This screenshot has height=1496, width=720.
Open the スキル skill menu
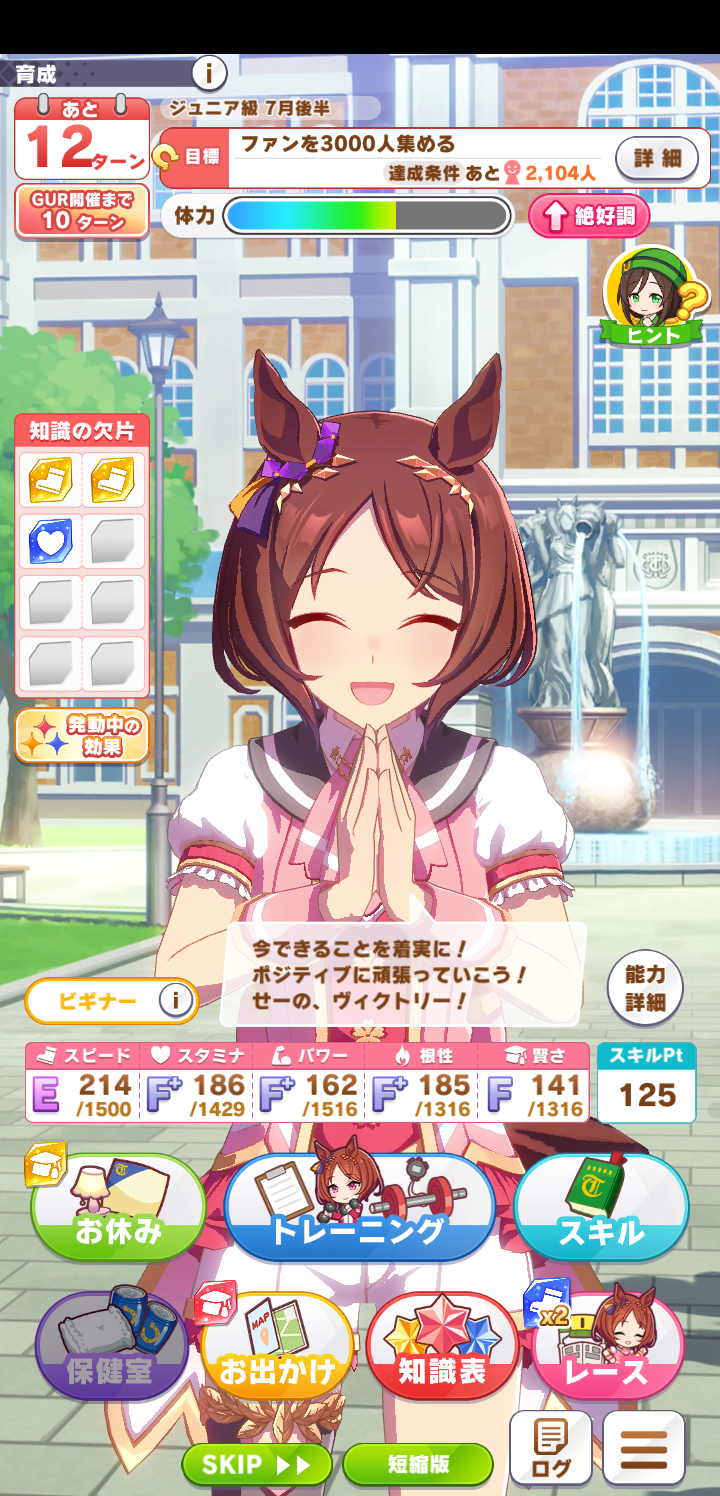click(600, 1208)
